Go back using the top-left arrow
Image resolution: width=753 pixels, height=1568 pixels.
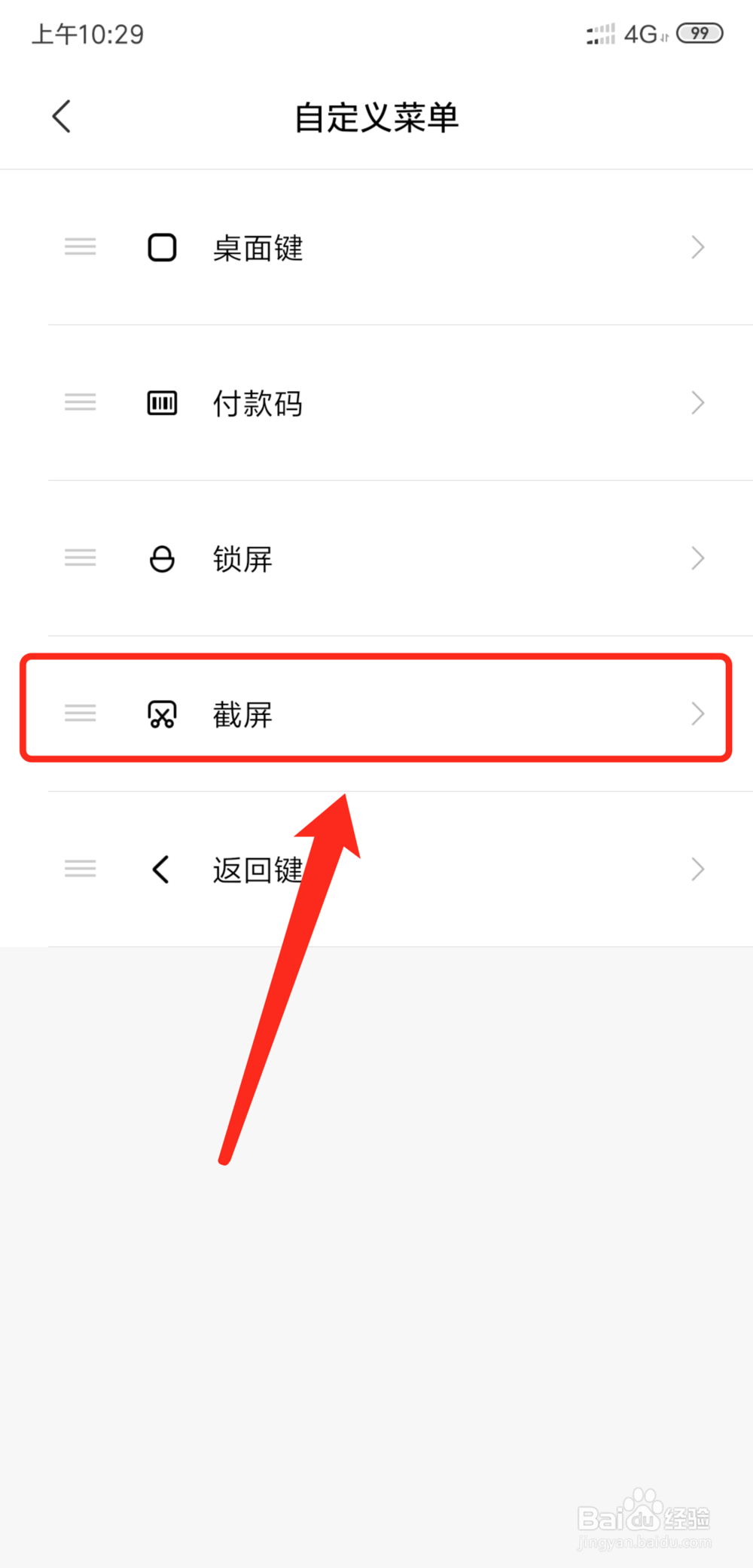pyautogui.click(x=62, y=117)
